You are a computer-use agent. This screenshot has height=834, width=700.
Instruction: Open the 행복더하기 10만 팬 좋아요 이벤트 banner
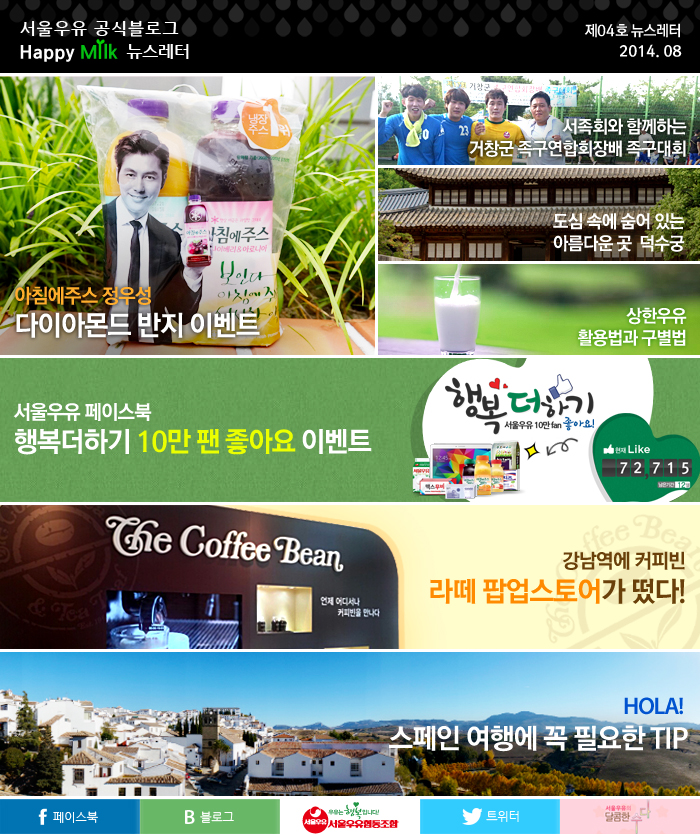pos(349,430)
